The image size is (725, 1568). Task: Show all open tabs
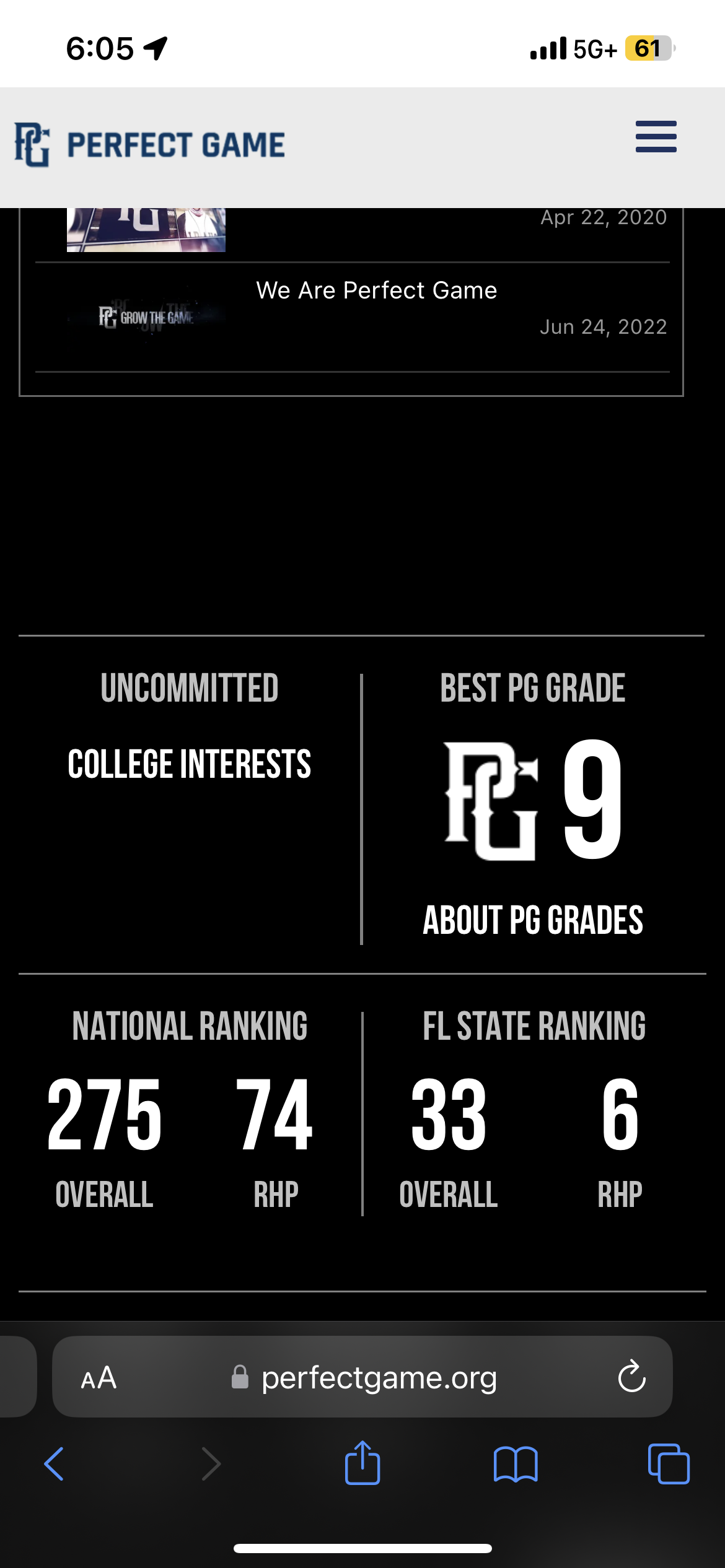pos(669,1464)
